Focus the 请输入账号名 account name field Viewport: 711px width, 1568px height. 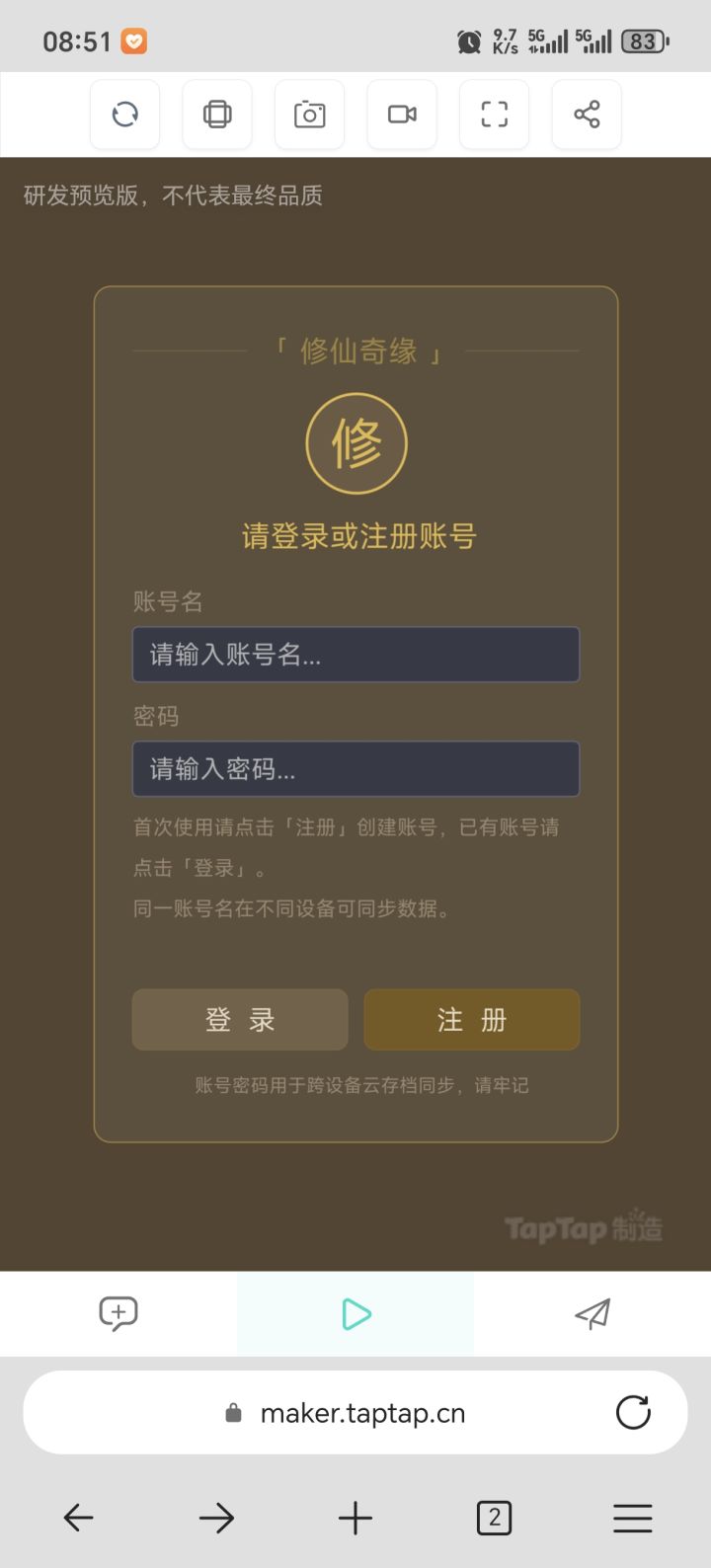pos(355,654)
